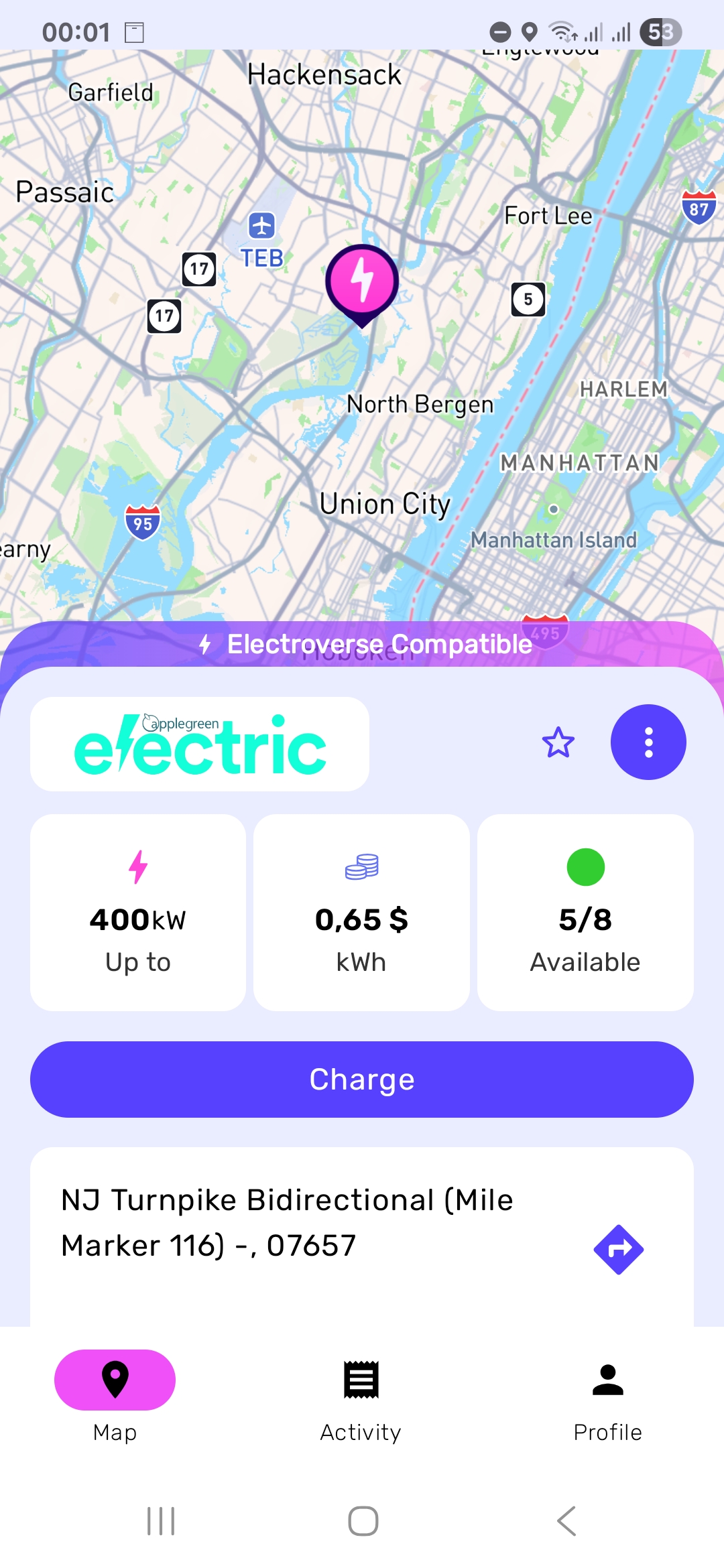
Task: Select the Map tab
Action: (x=115, y=1397)
